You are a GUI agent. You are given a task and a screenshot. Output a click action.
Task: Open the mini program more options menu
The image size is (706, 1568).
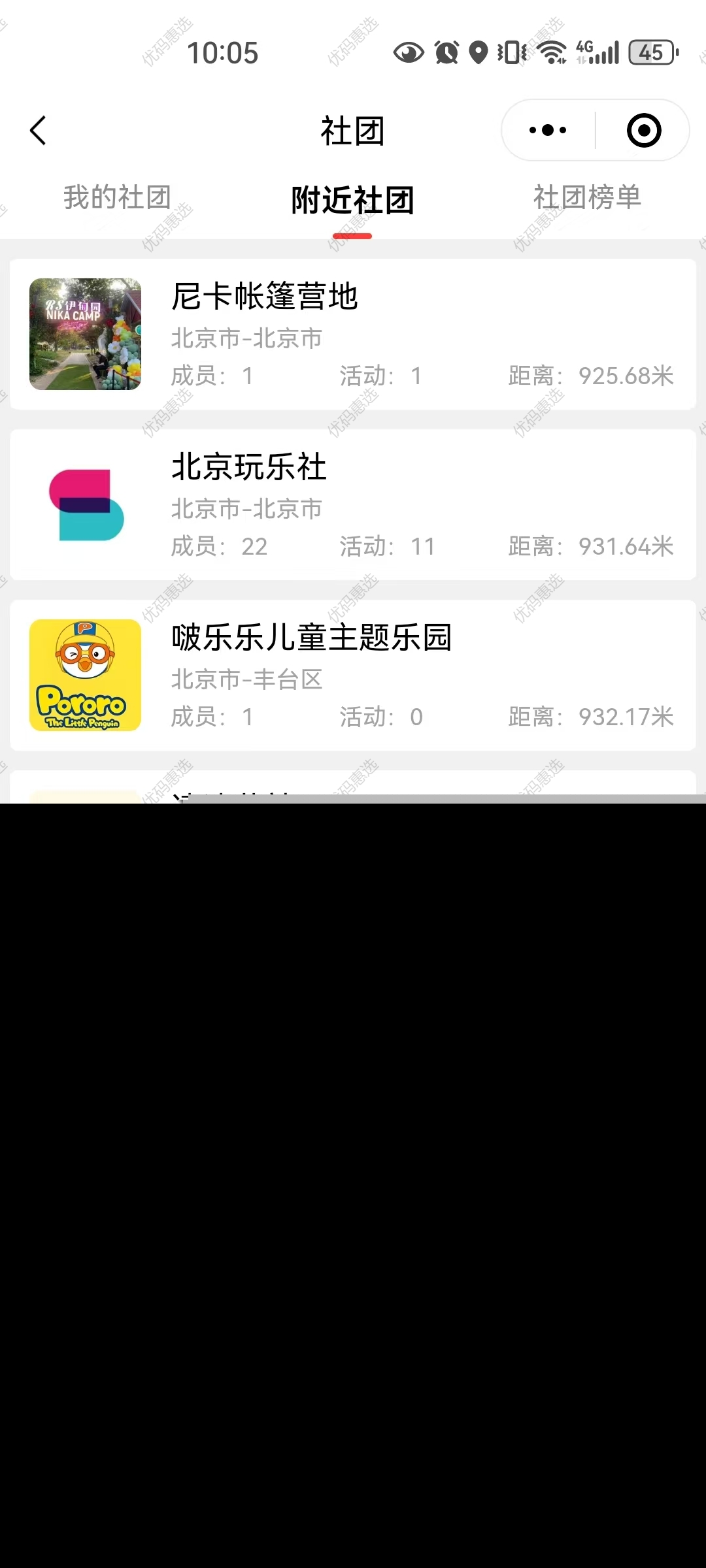(x=548, y=130)
